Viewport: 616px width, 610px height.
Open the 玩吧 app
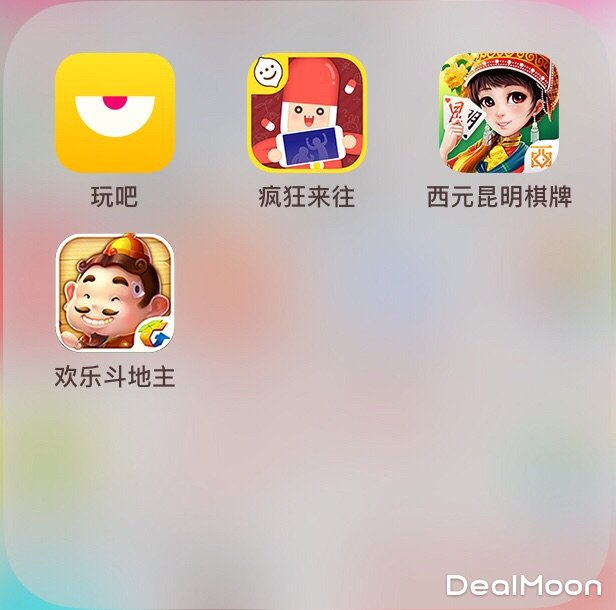tap(115, 113)
